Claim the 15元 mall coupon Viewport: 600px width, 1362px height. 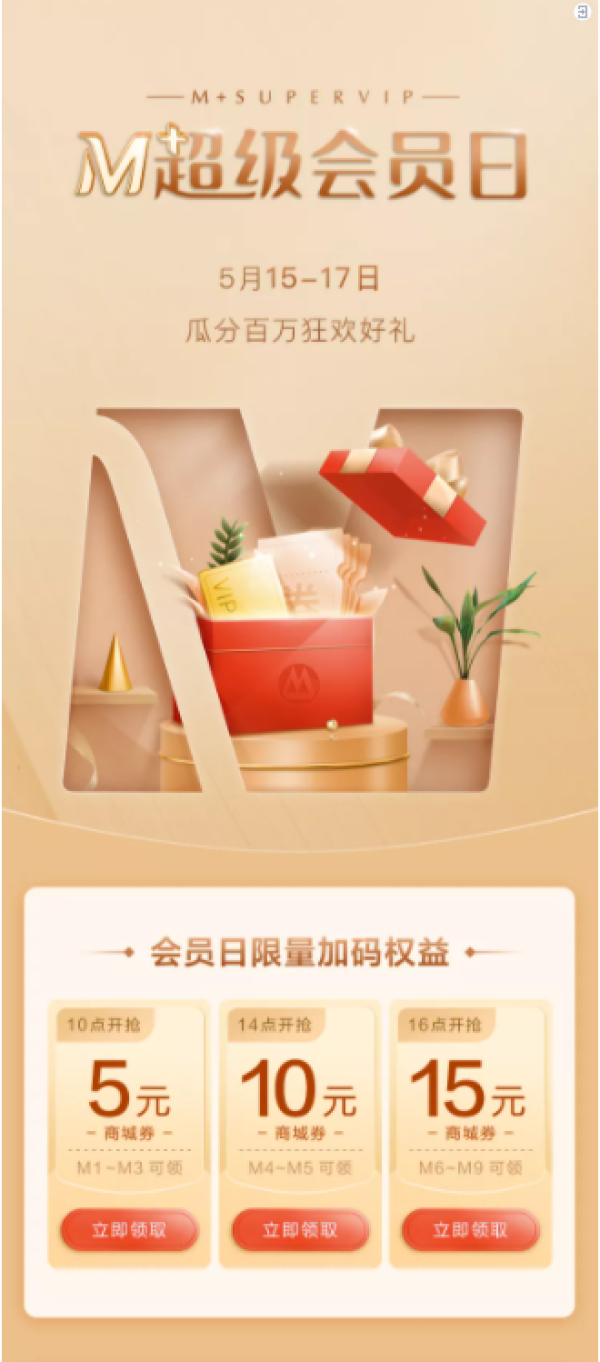(x=470, y=1230)
